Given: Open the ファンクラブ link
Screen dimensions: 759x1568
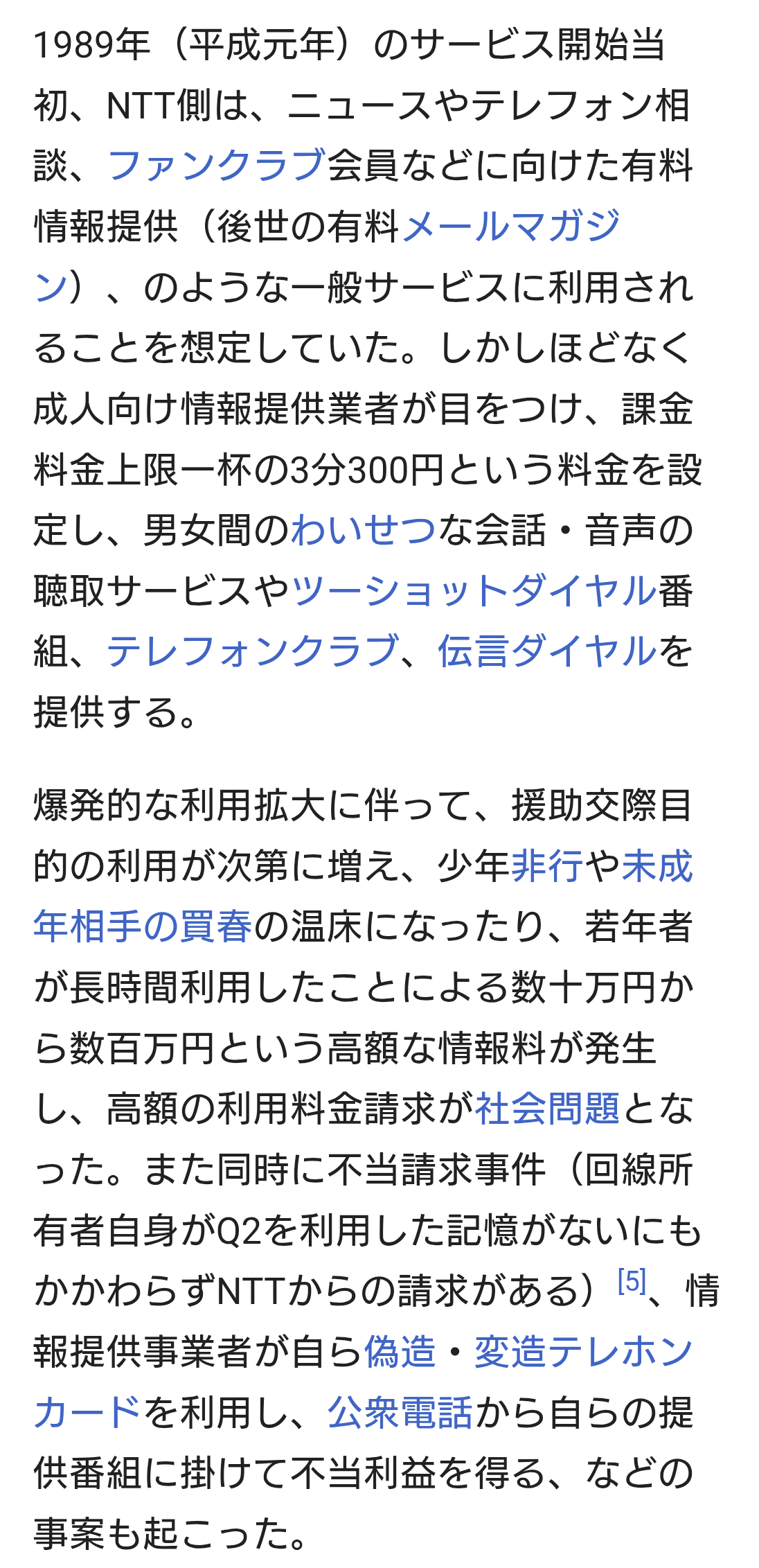Looking at the screenshot, I should (216, 166).
